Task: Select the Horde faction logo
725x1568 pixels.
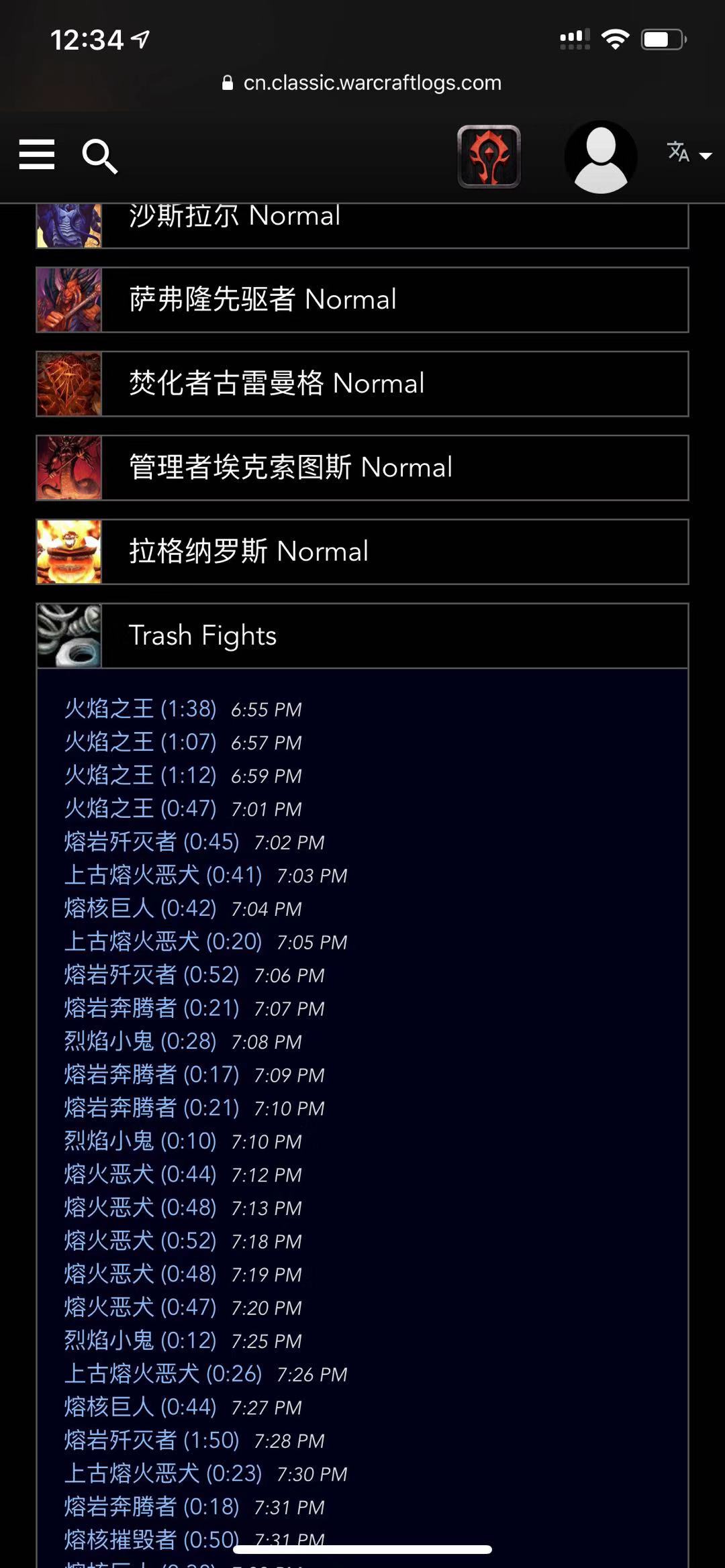Action: (489, 155)
